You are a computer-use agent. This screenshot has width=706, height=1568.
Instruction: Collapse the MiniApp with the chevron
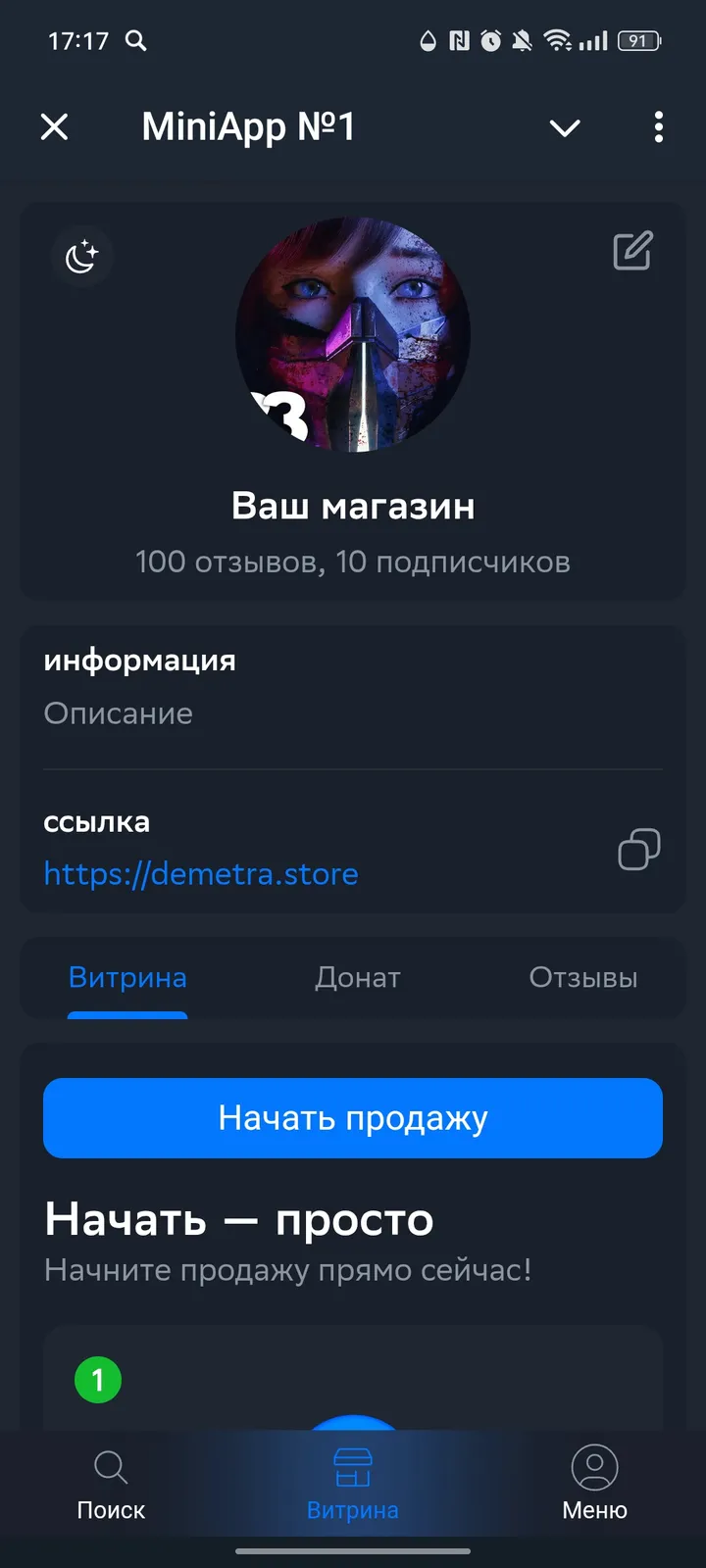[565, 127]
